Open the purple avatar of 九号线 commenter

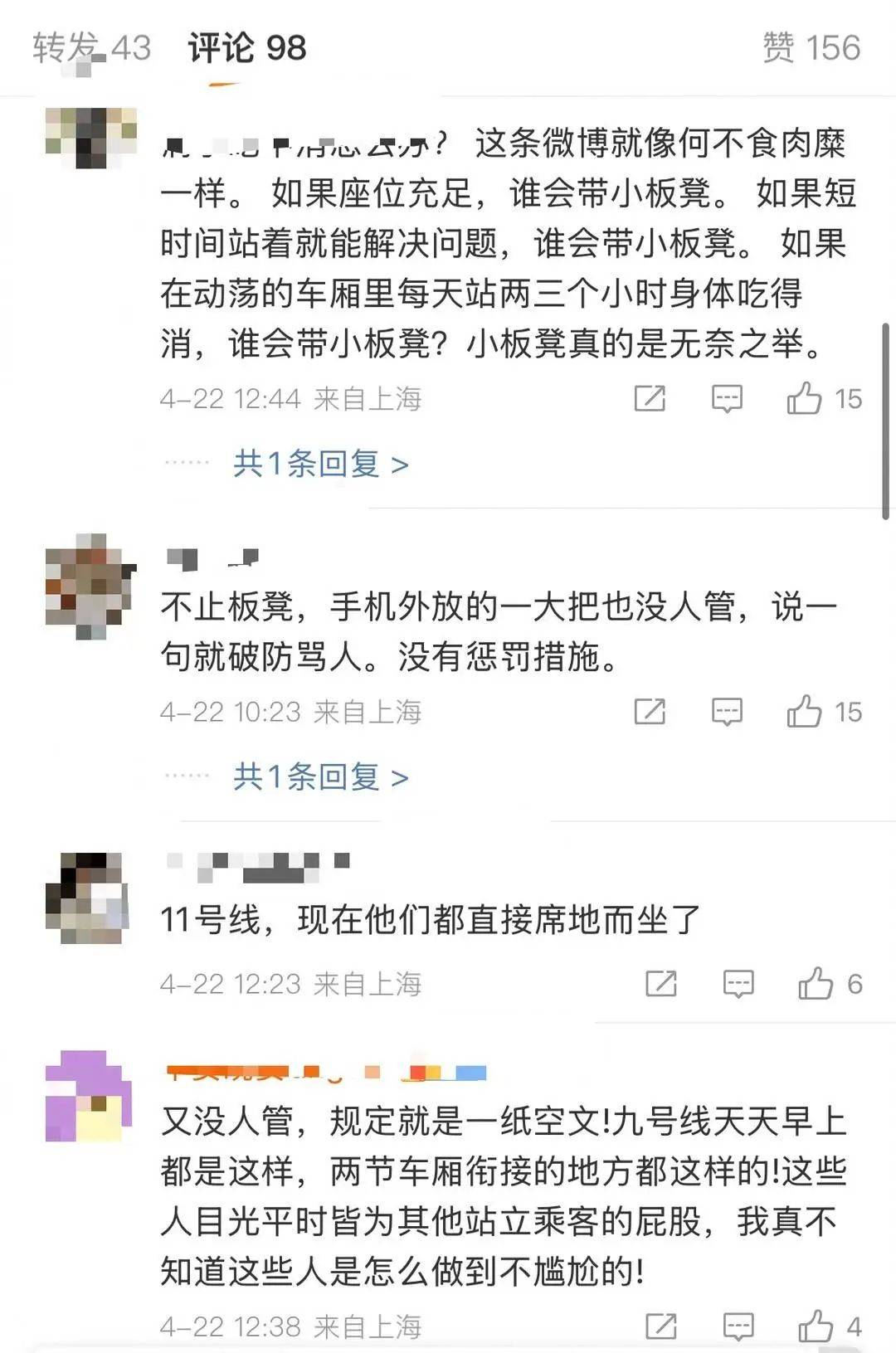[88, 1095]
